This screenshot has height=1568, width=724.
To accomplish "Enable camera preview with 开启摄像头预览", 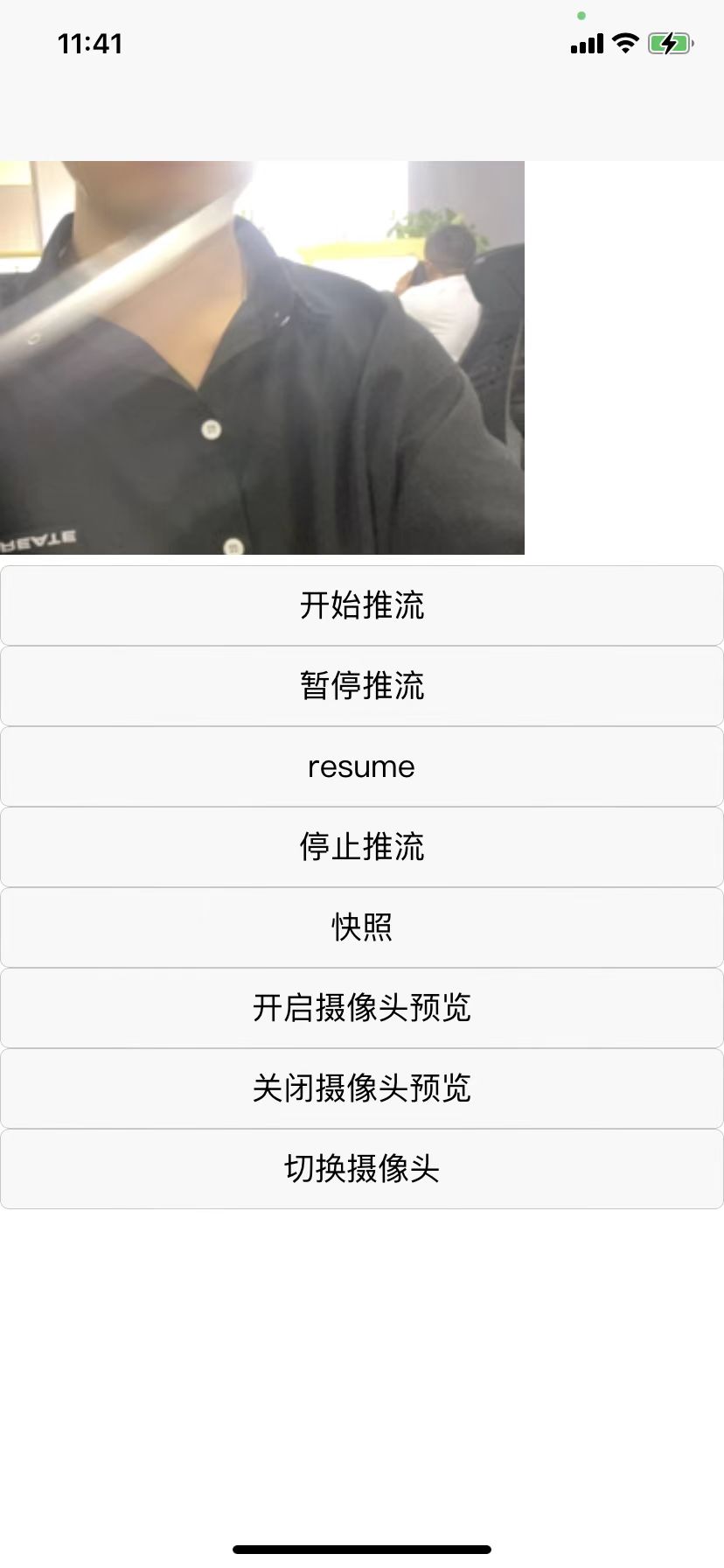I will (362, 1008).
